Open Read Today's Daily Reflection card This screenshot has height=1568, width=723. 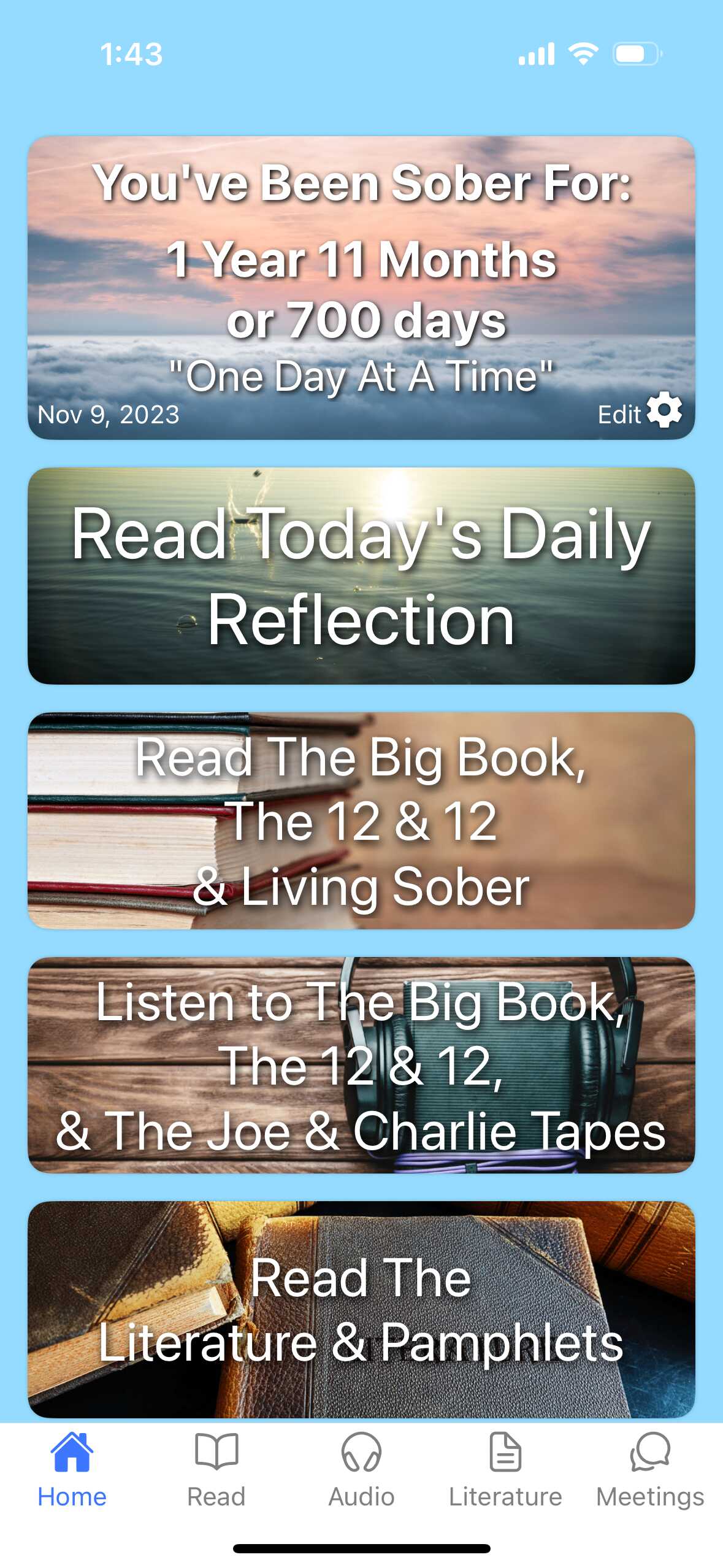coord(361,575)
